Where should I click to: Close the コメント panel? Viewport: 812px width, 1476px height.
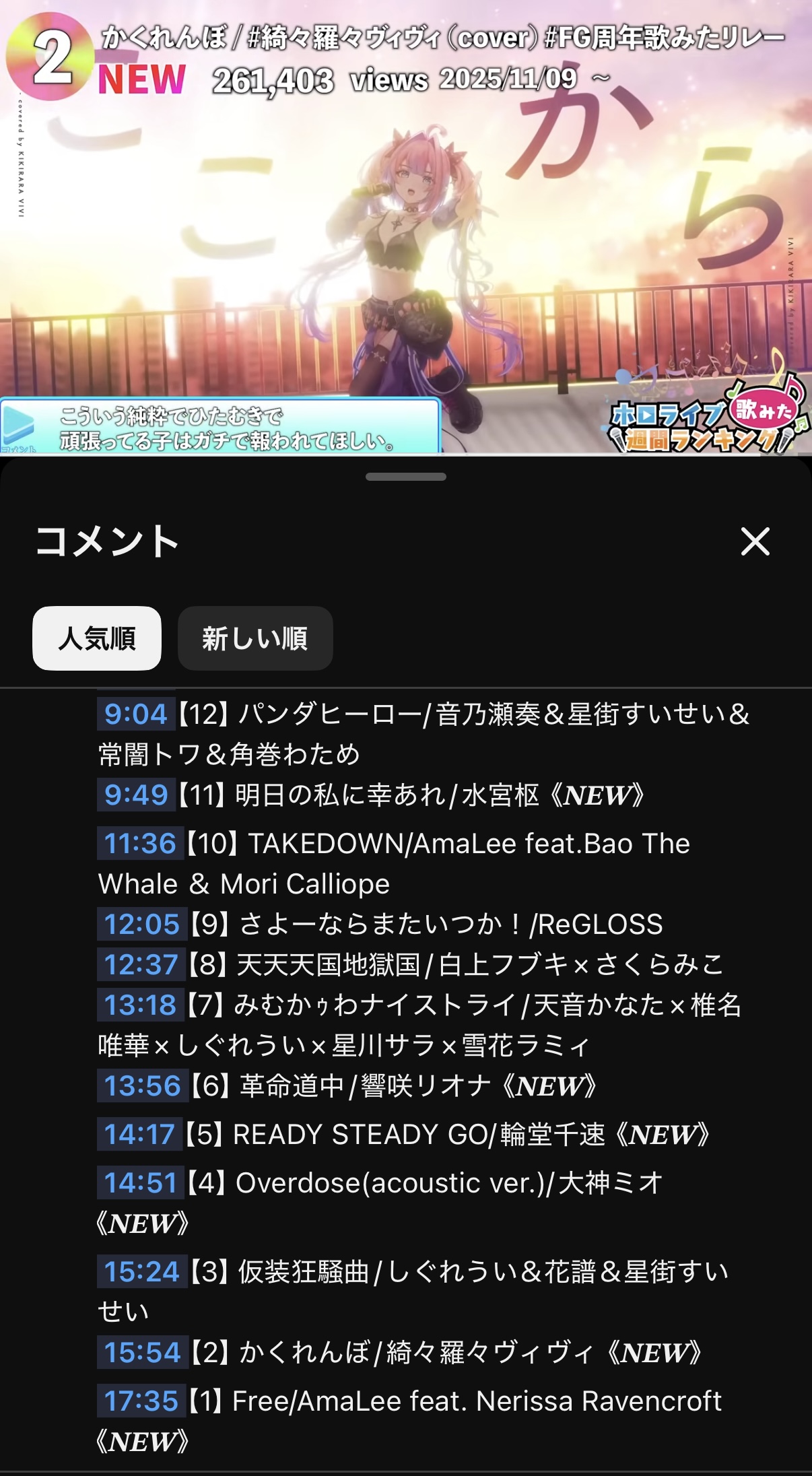pyautogui.click(x=755, y=541)
